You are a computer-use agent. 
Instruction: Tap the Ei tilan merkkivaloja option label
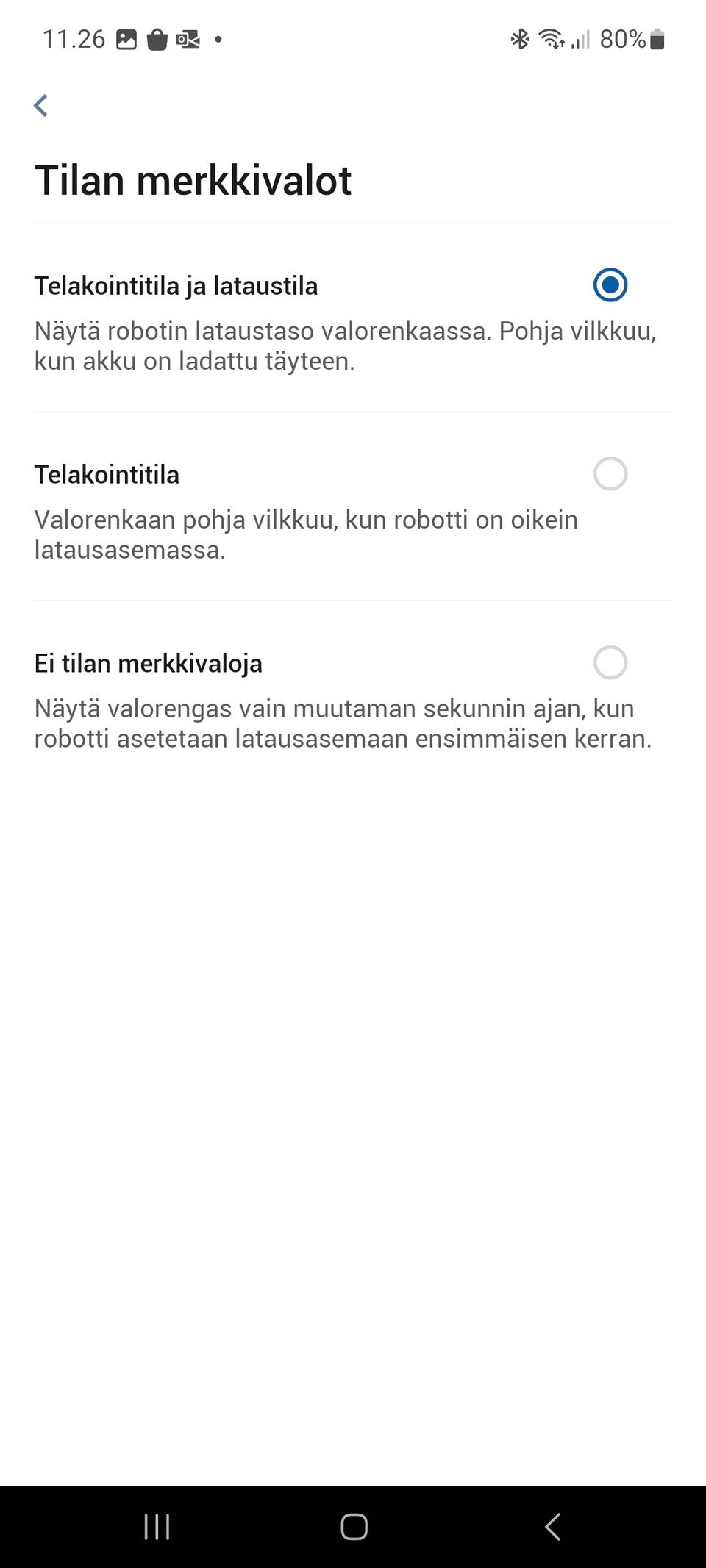149,663
